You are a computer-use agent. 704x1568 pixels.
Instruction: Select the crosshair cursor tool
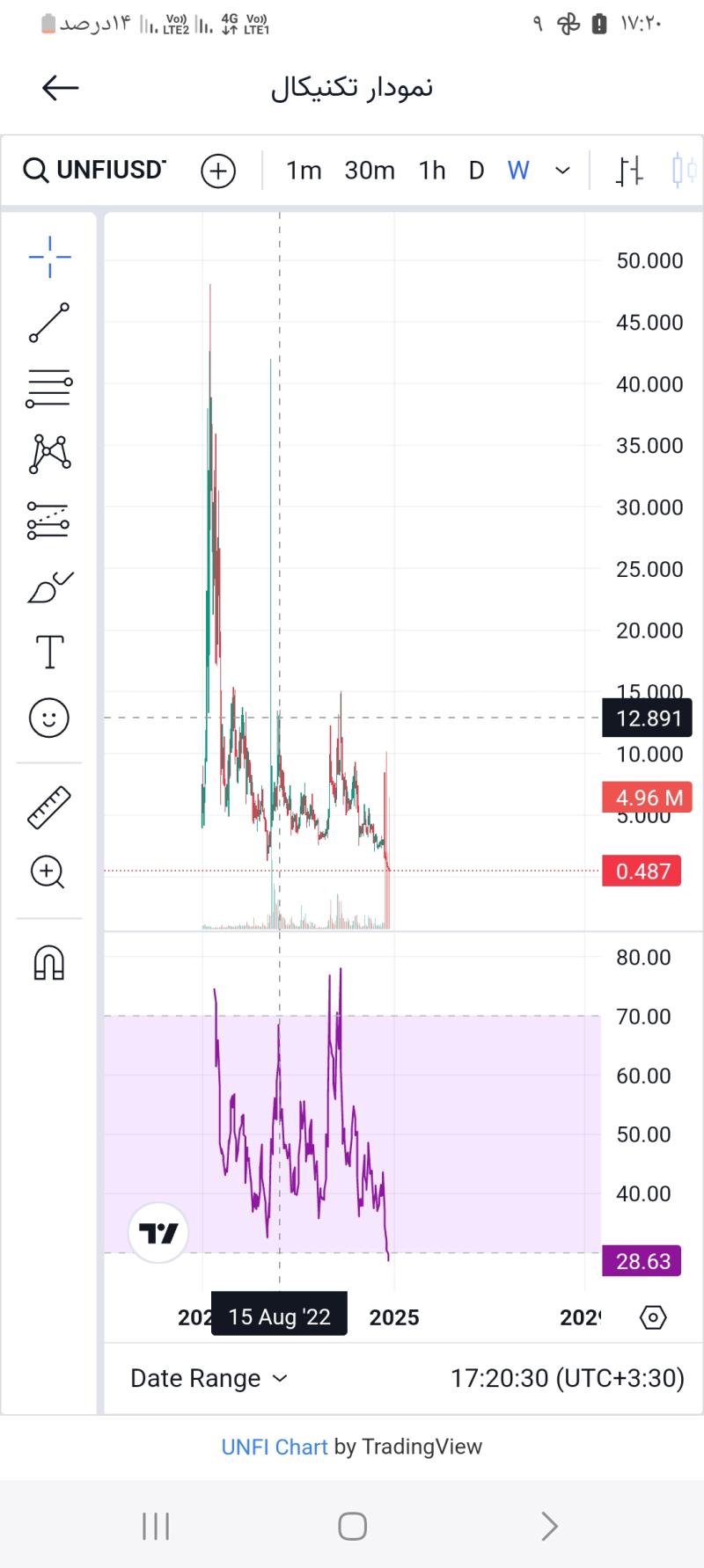49,257
